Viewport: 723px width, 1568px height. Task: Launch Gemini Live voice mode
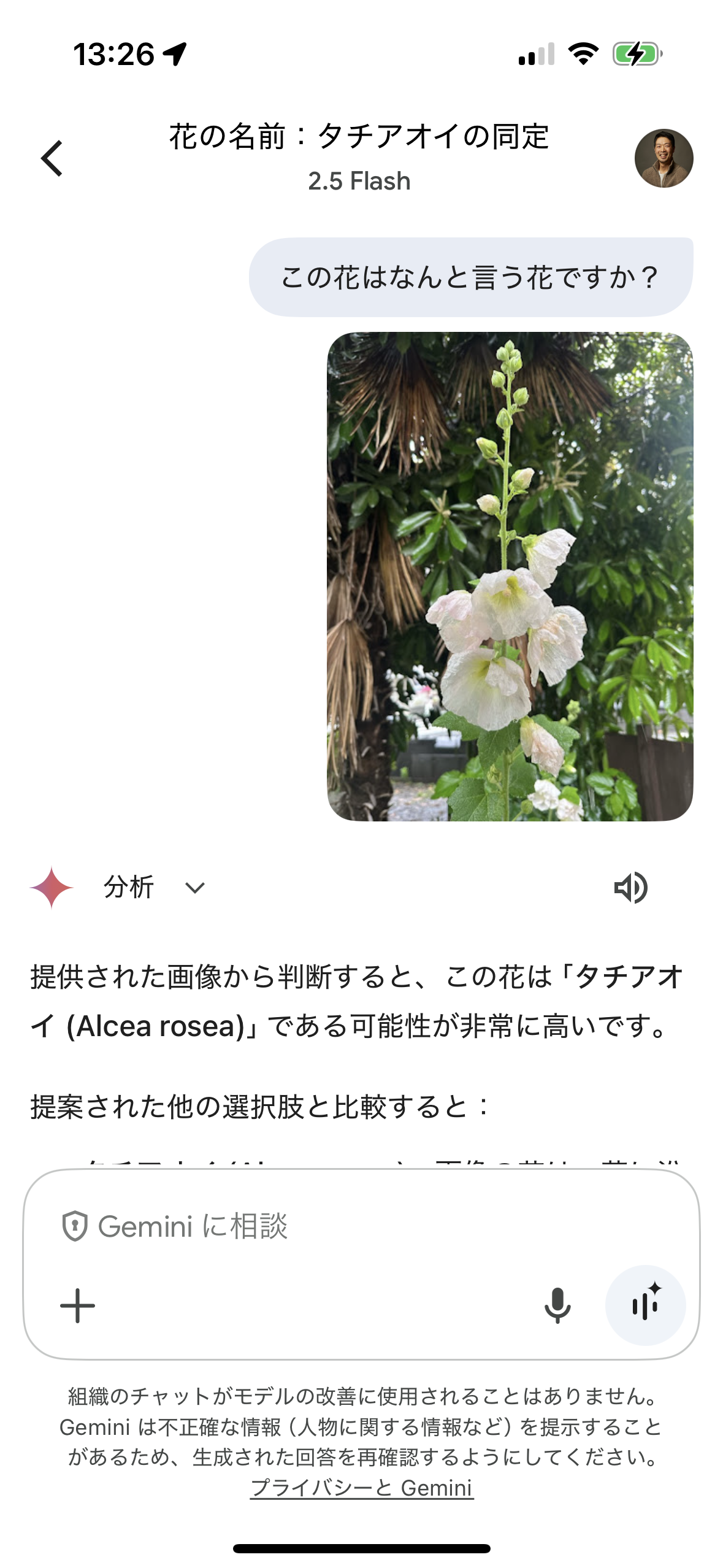click(x=645, y=1305)
